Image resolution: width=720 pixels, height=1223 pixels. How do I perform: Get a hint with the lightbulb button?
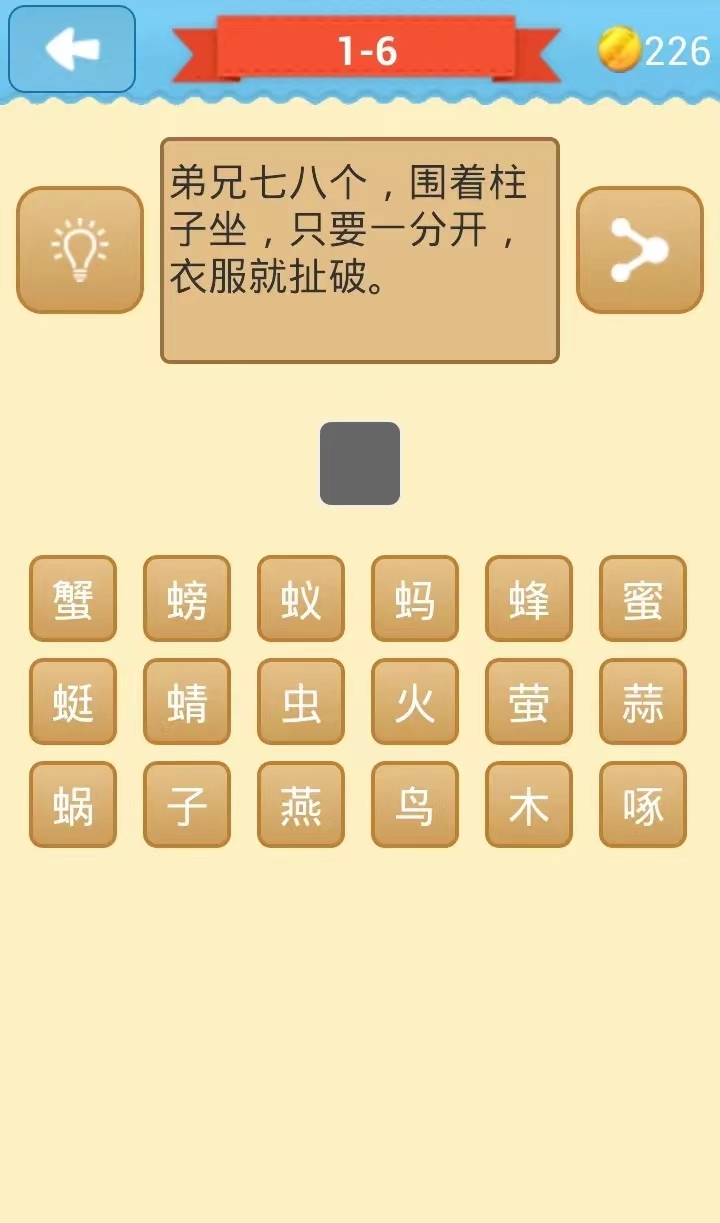click(x=80, y=249)
